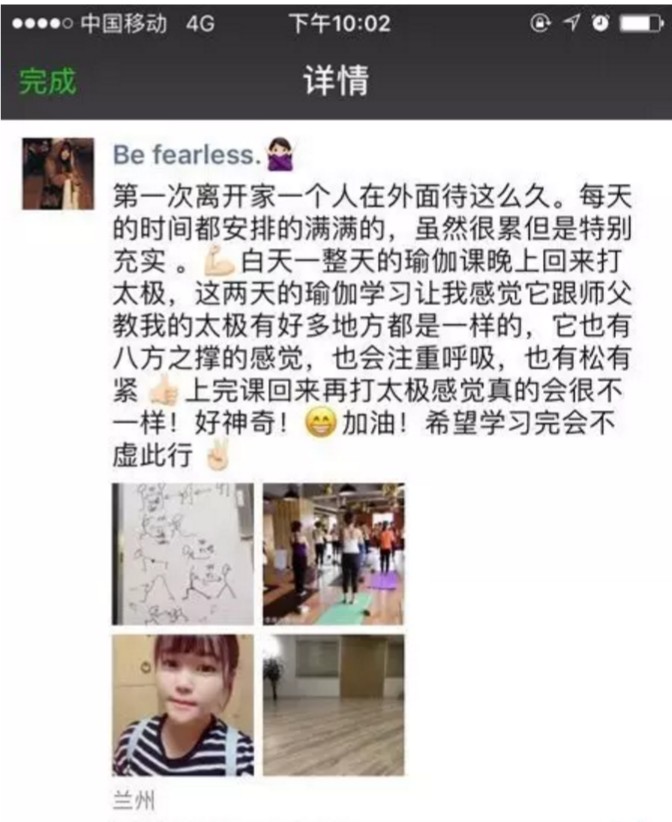Open the yoga class photo
Viewport: 672px width, 822px height.
333,554
